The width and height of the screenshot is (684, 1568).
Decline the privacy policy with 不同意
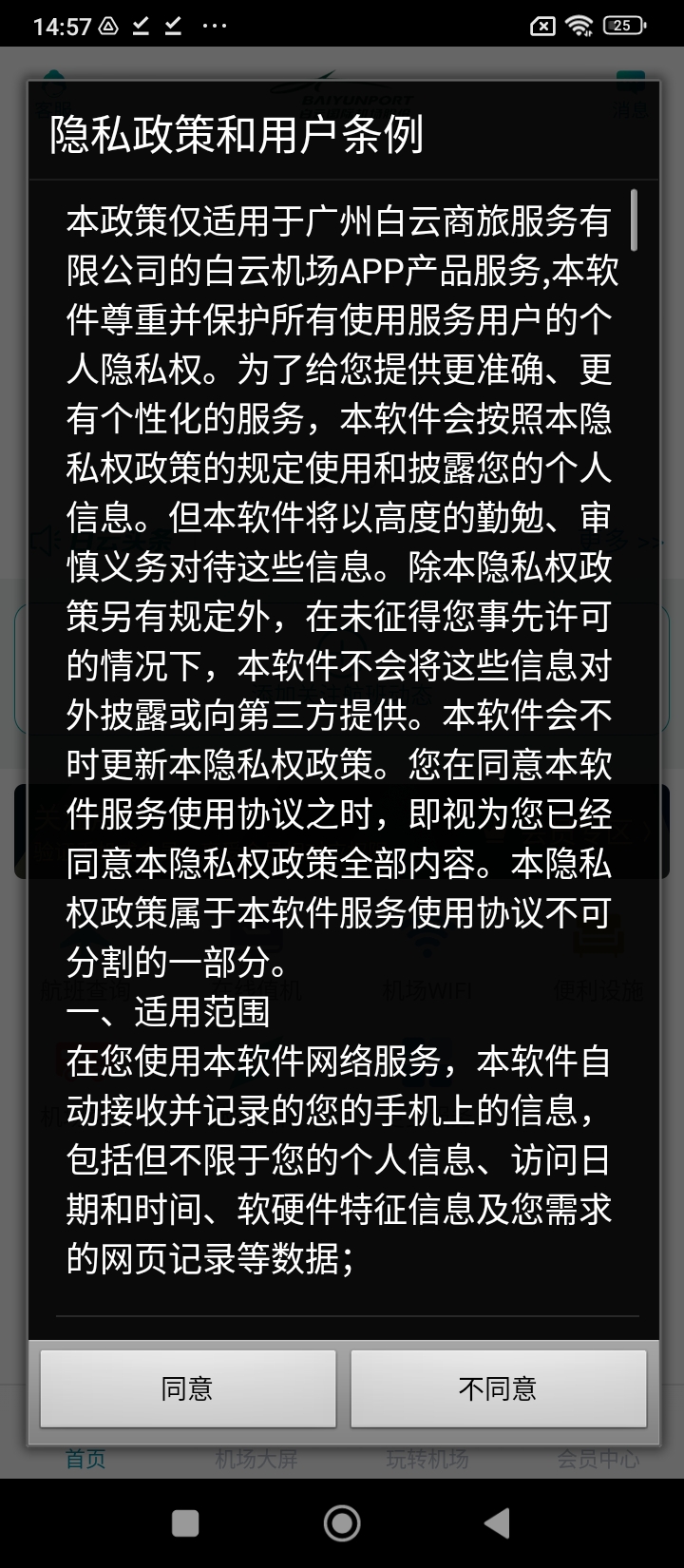[x=498, y=1388]
